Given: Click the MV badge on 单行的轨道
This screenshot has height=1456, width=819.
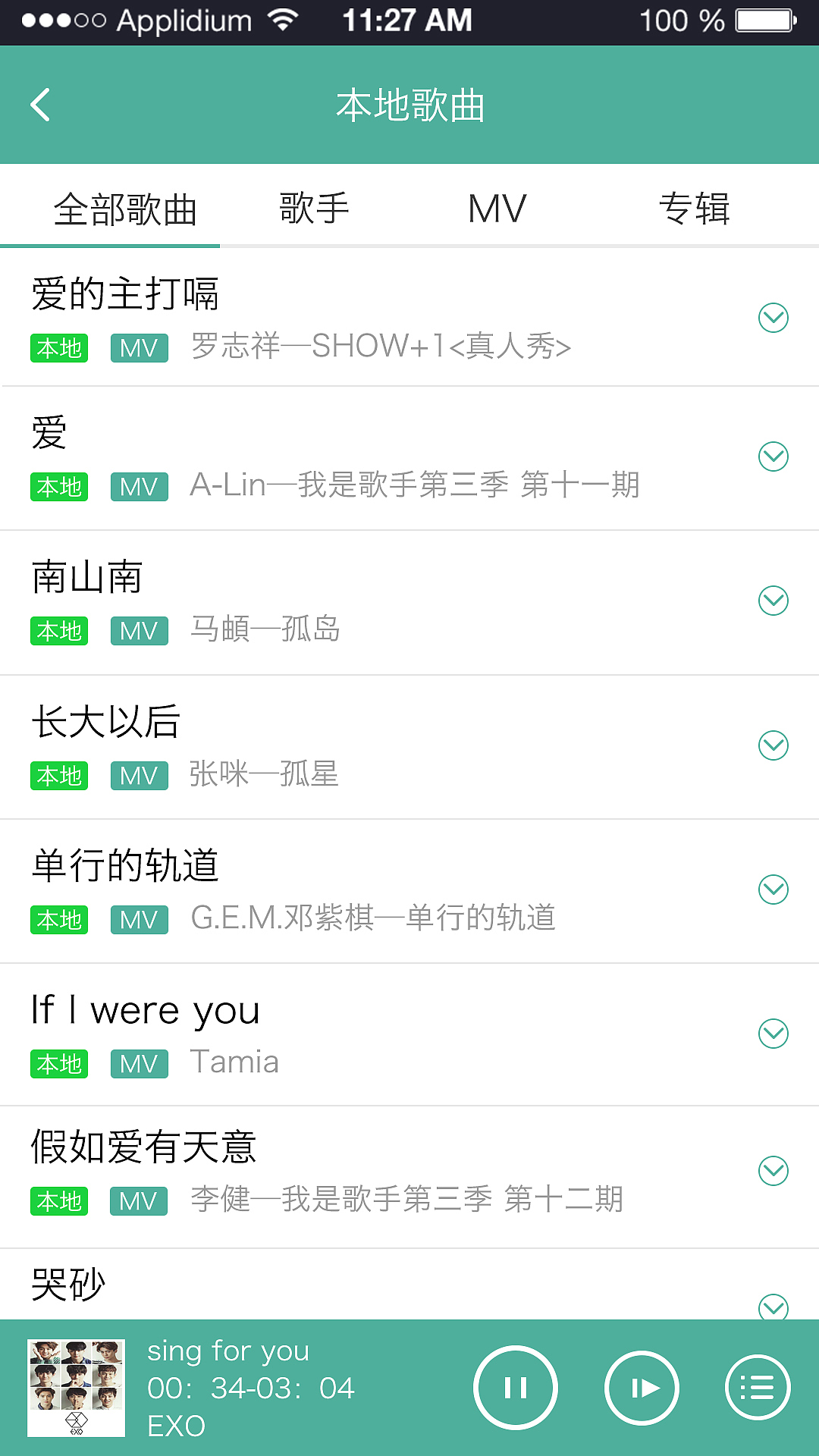Looking at the screenshot, I should (x=139, y=920).
